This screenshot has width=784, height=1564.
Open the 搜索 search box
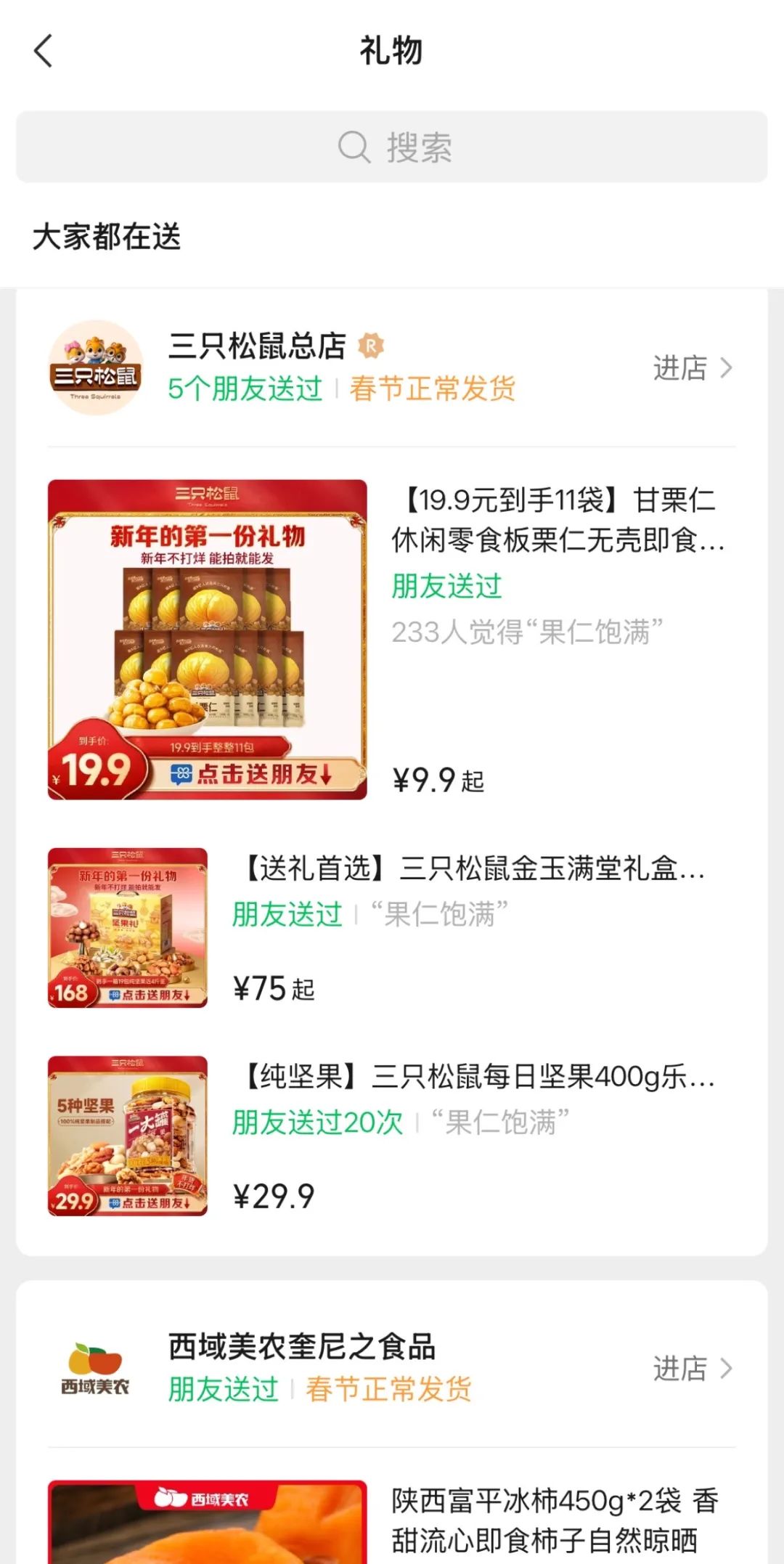point(392,147)
